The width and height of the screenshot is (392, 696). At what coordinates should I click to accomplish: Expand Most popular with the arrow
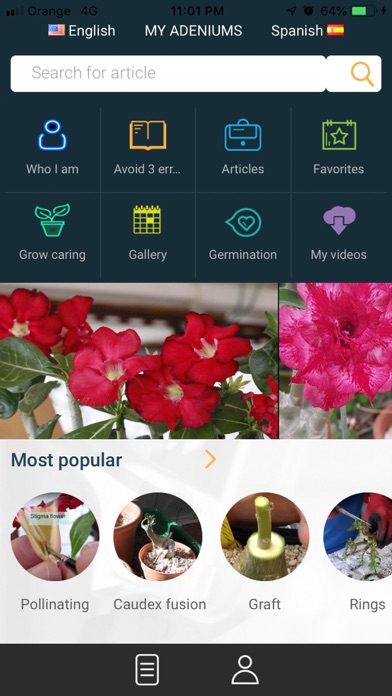(x=210, y=460)
